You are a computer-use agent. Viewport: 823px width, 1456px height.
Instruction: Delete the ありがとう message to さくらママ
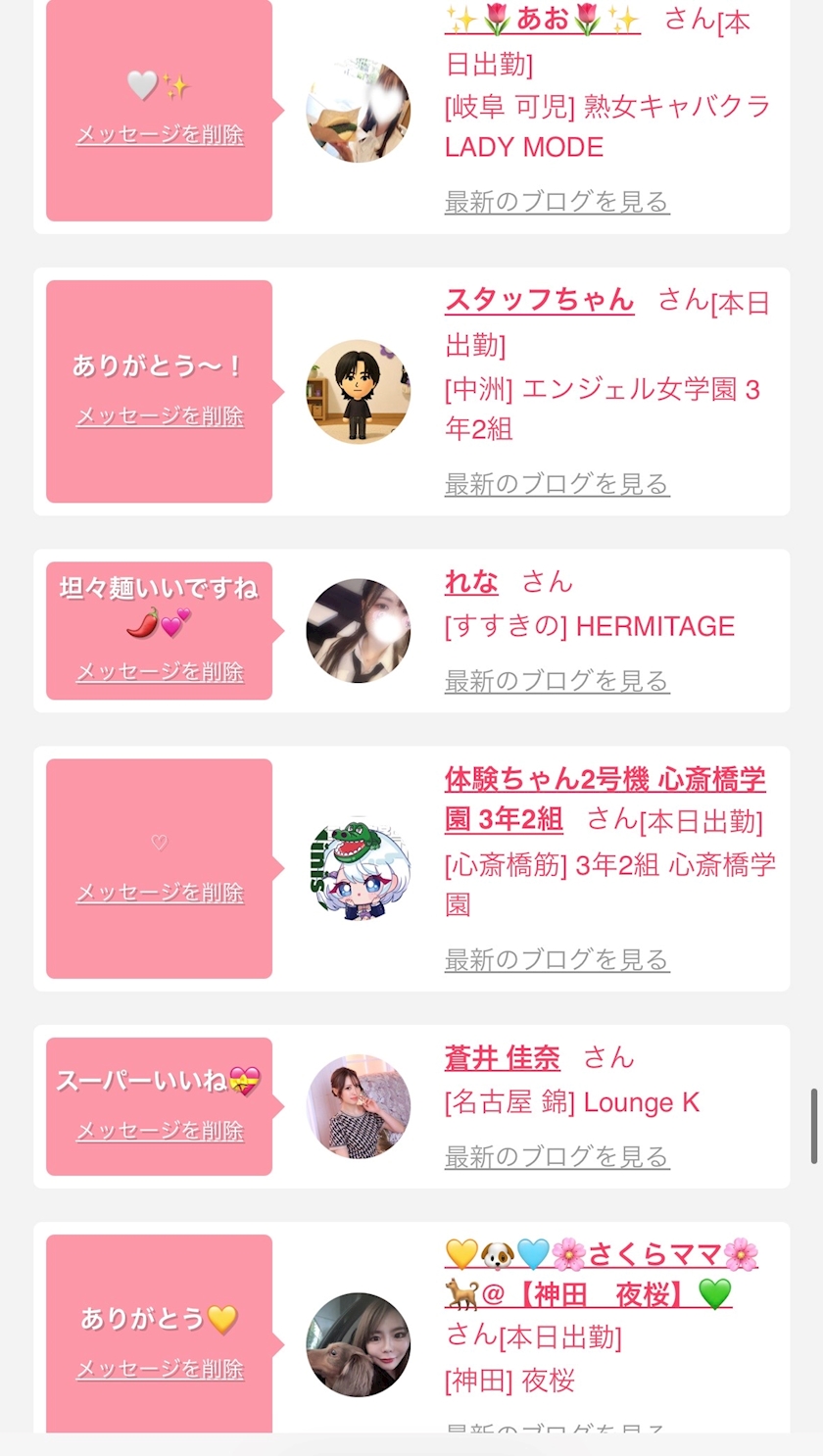tap(160, 1369)
